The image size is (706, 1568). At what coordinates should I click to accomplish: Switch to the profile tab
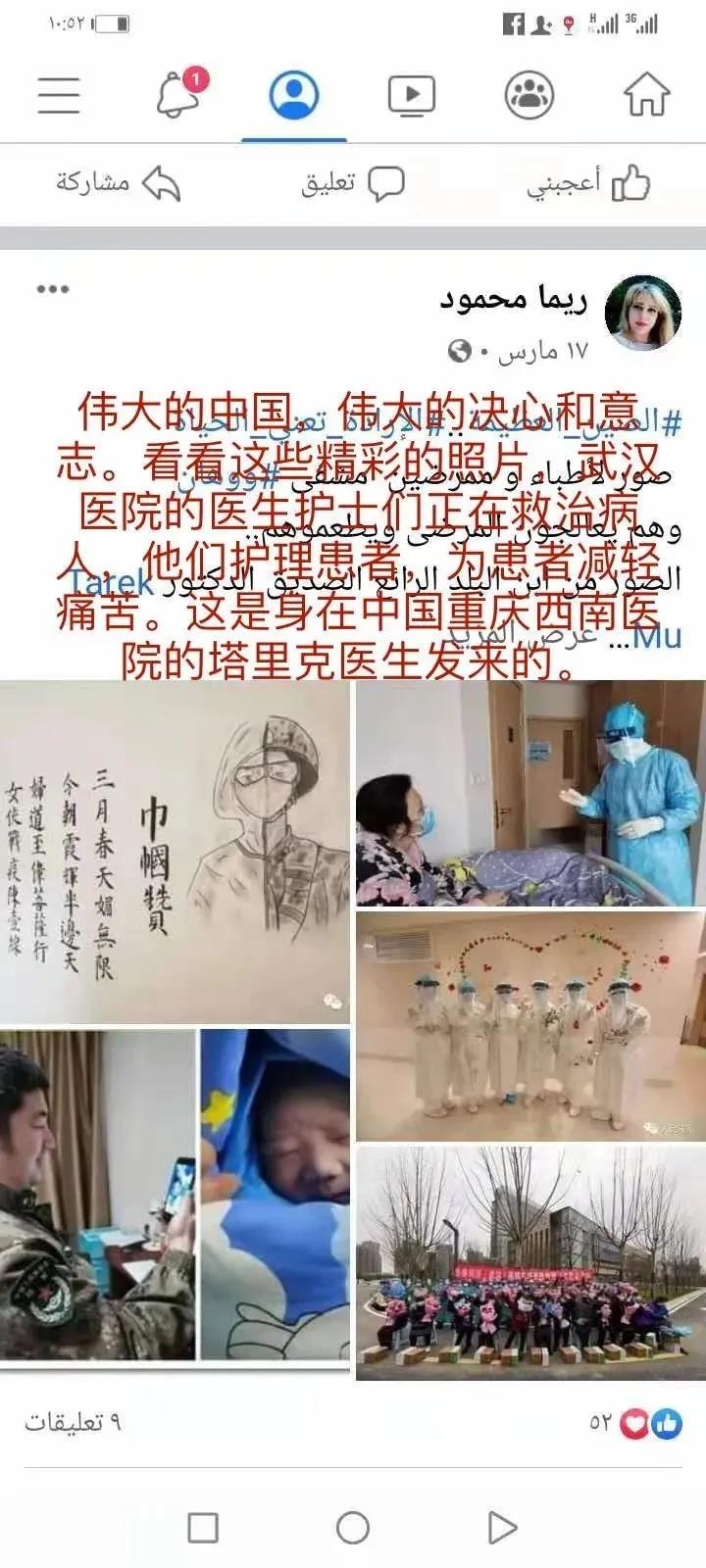[x=294, y=95]
